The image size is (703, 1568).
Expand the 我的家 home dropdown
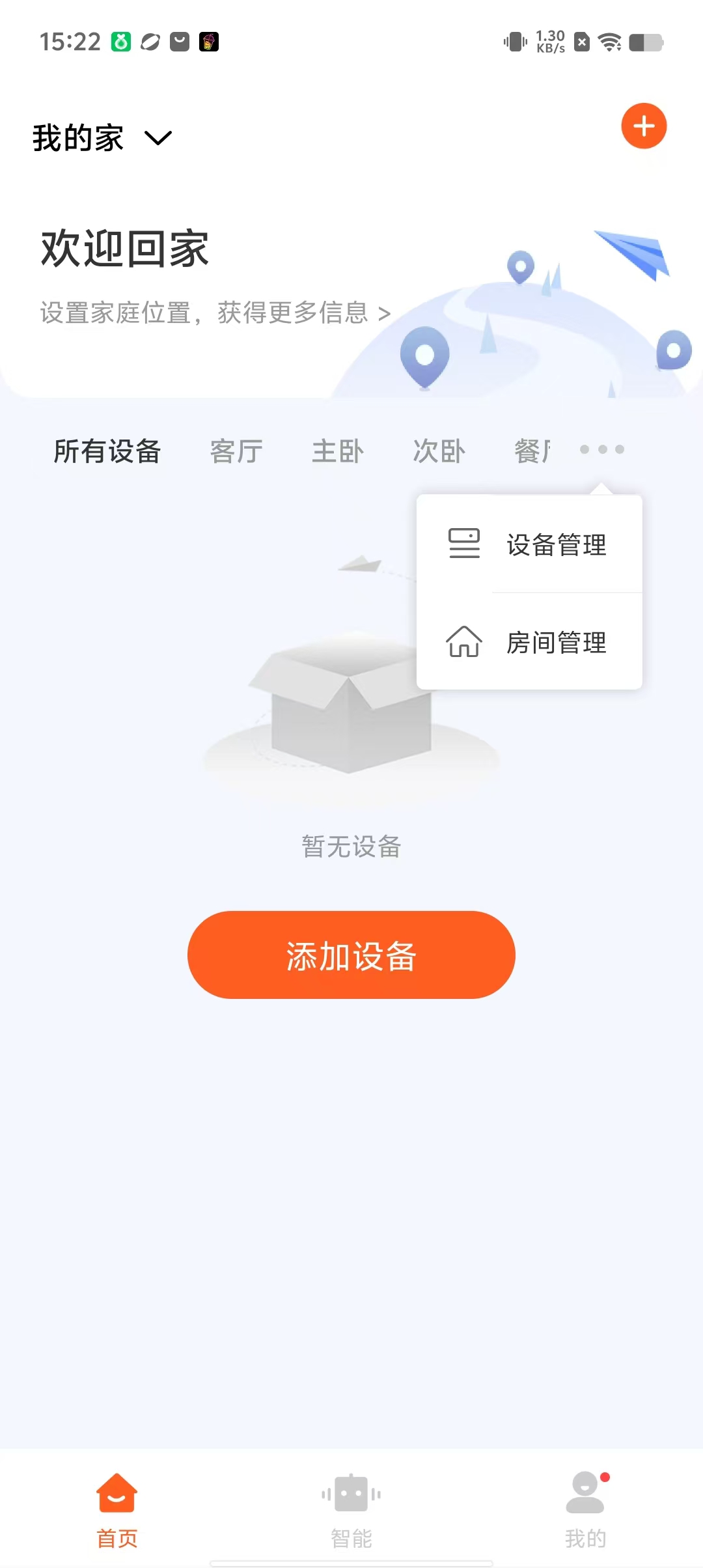tap(102, 138)
